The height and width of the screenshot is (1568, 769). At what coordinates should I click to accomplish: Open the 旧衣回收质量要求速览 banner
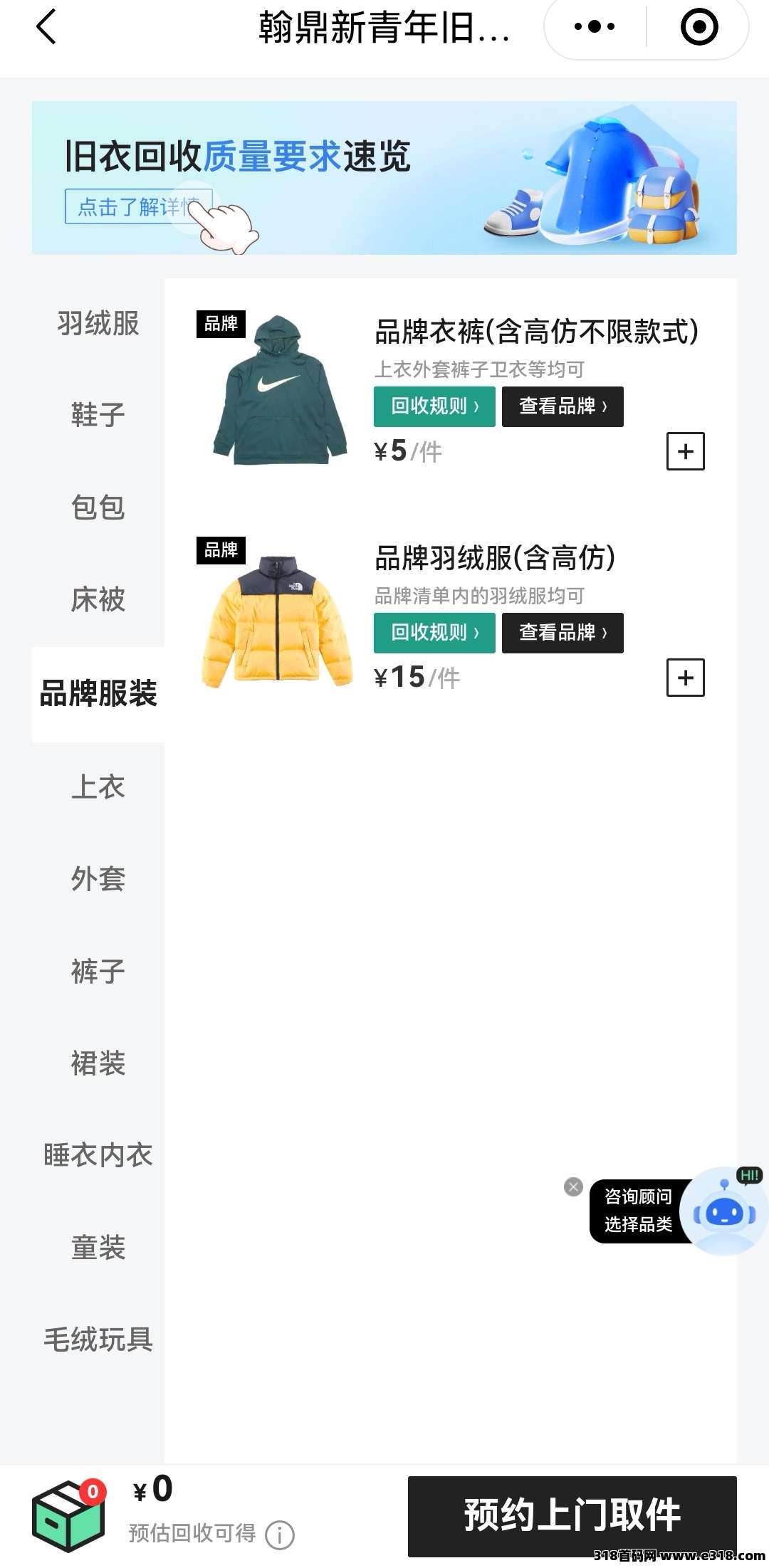tap(384, 178)
